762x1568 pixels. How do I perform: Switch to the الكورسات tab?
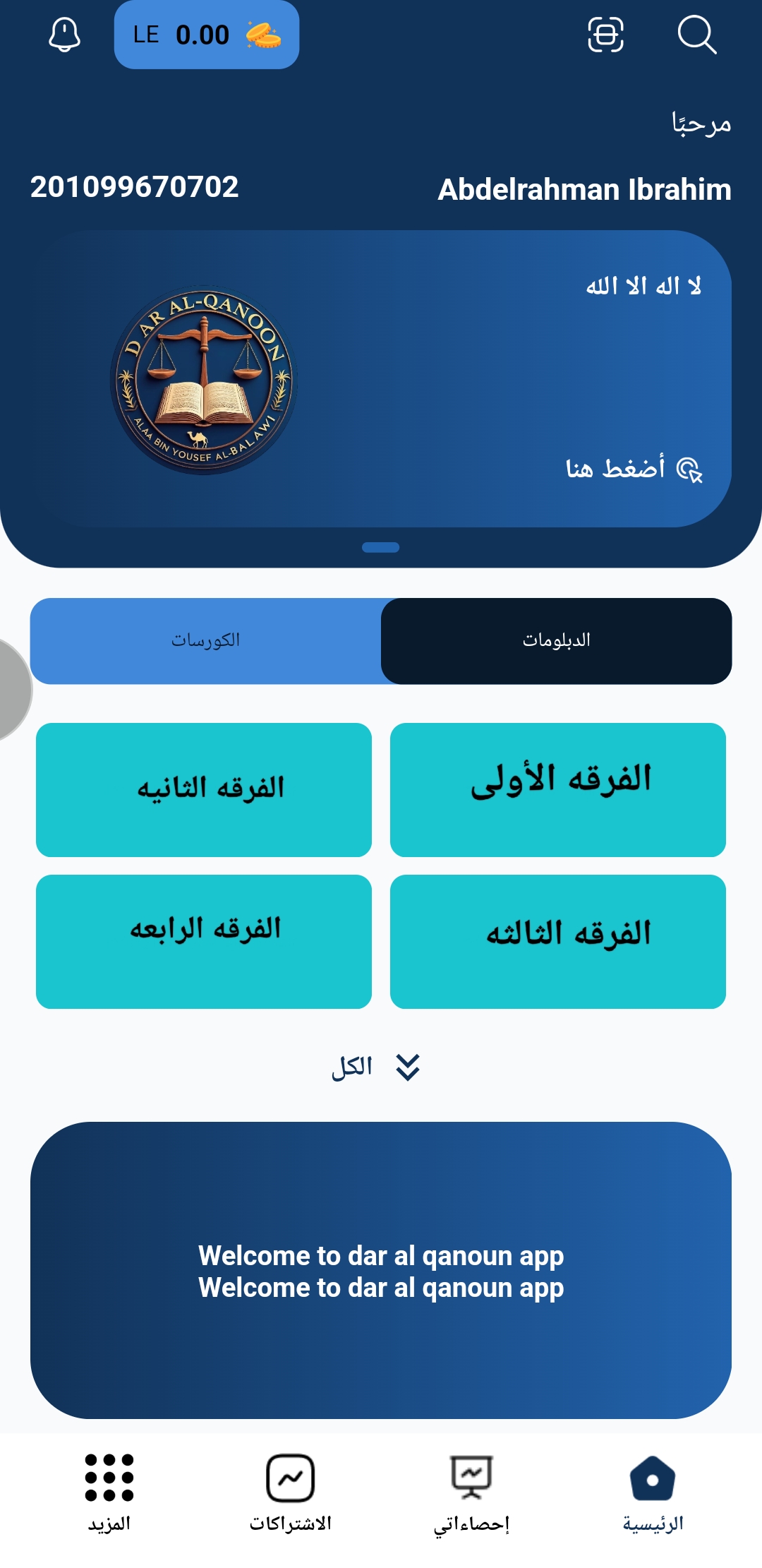[x=205, y=640]
